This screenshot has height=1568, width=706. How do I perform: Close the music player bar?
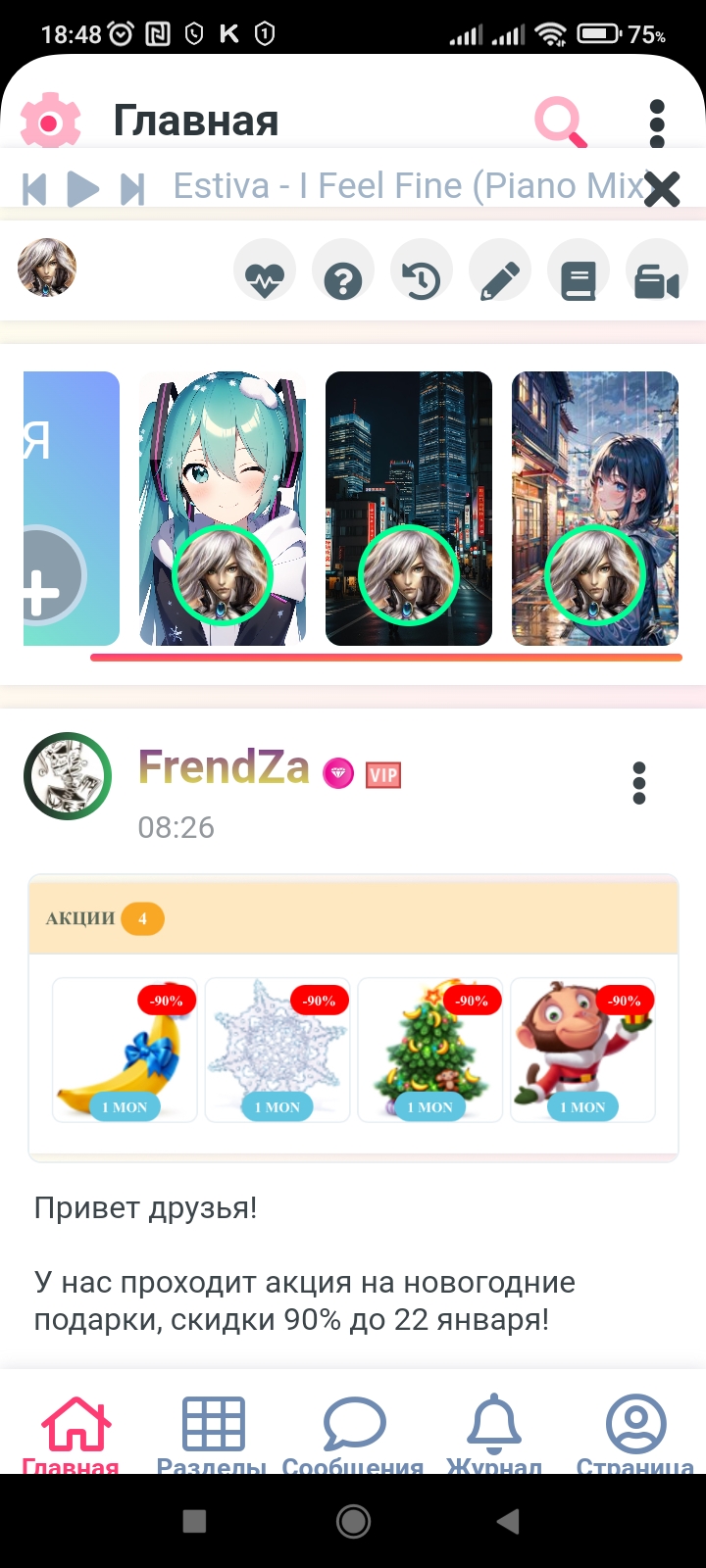662,188
